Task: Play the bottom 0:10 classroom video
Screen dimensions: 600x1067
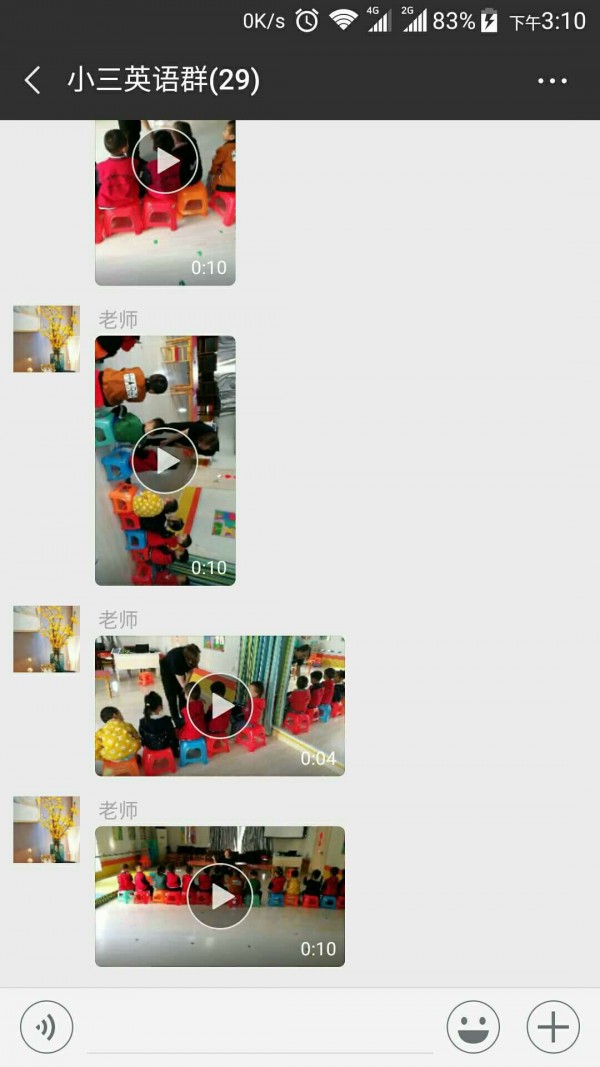Action: pos(219,896)
